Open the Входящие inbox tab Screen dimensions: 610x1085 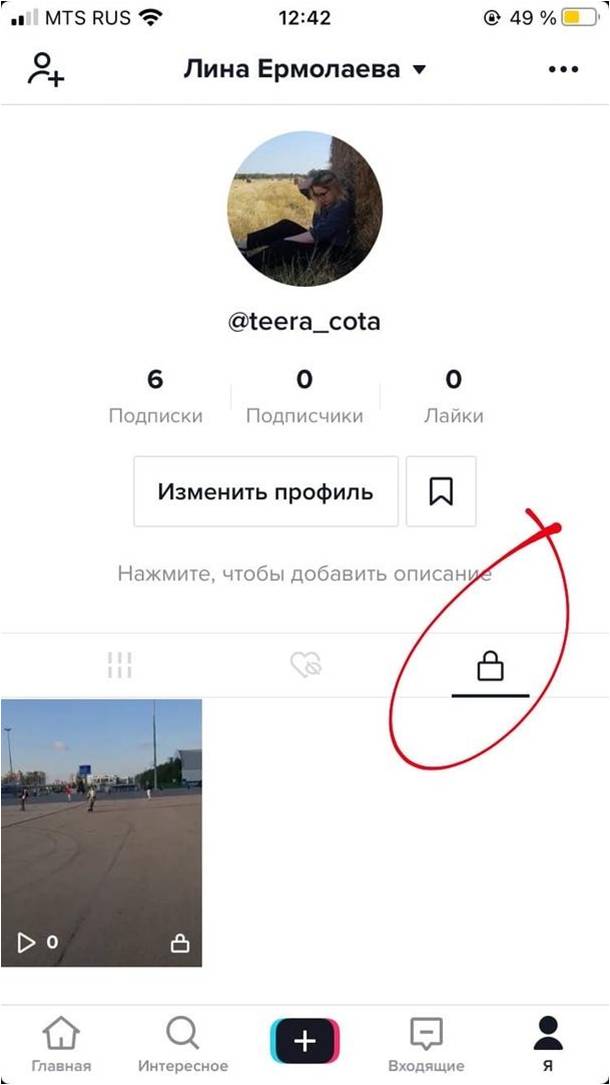click(x=426, y=1044)
